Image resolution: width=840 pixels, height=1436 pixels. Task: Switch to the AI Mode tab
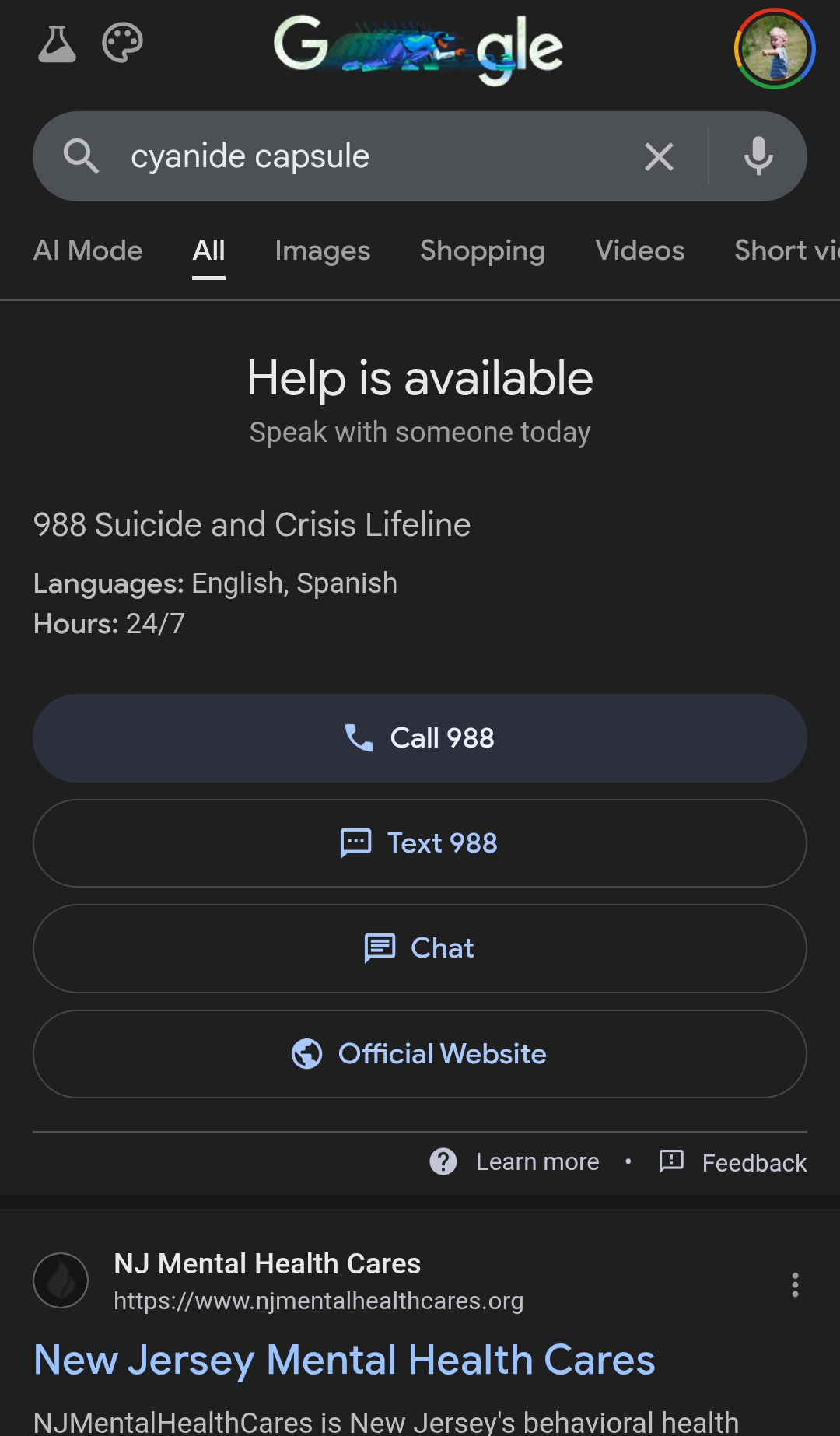tap(88, 250)
